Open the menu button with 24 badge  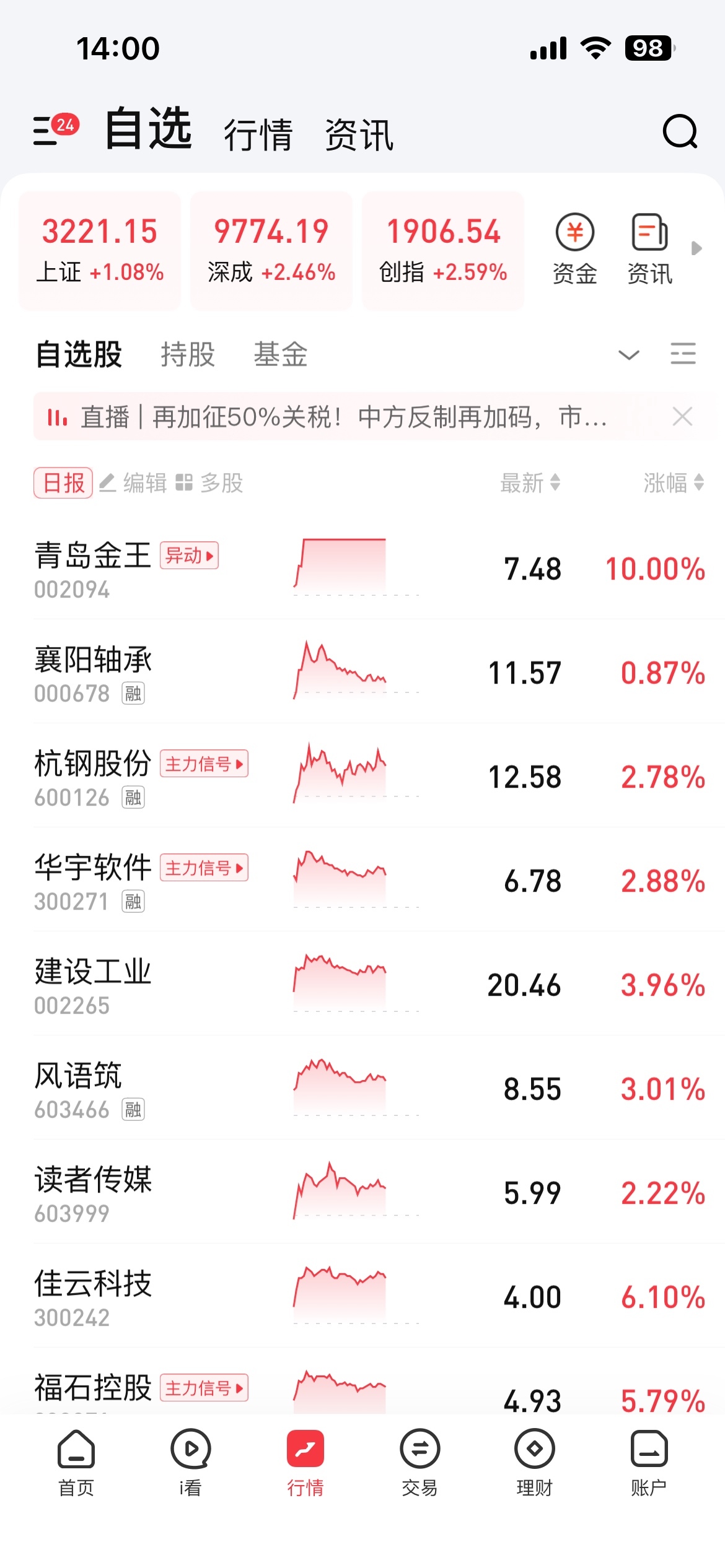coord(55,129)
